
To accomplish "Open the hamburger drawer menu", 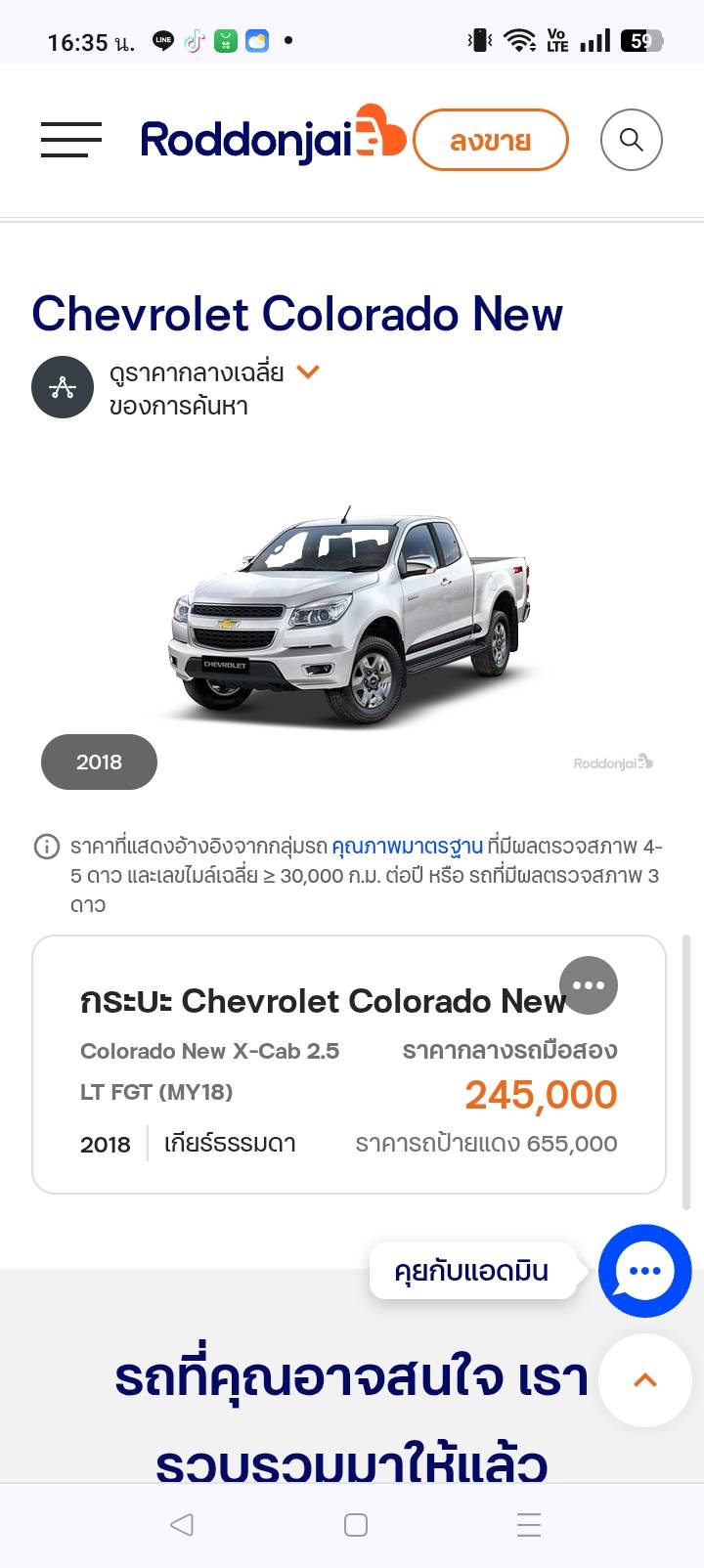I will (71, 140).
